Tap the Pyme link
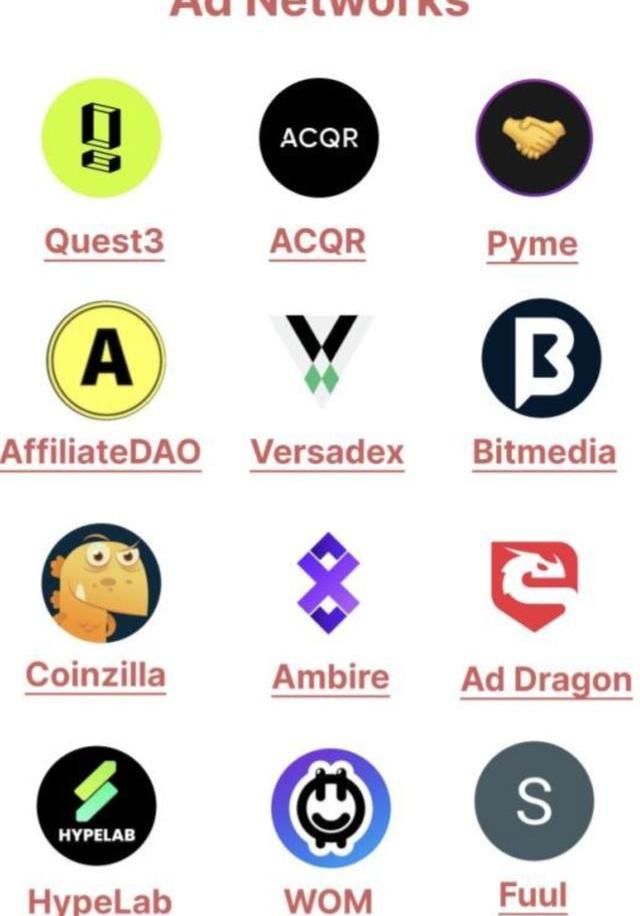The image size is (640, 916). 532,243
